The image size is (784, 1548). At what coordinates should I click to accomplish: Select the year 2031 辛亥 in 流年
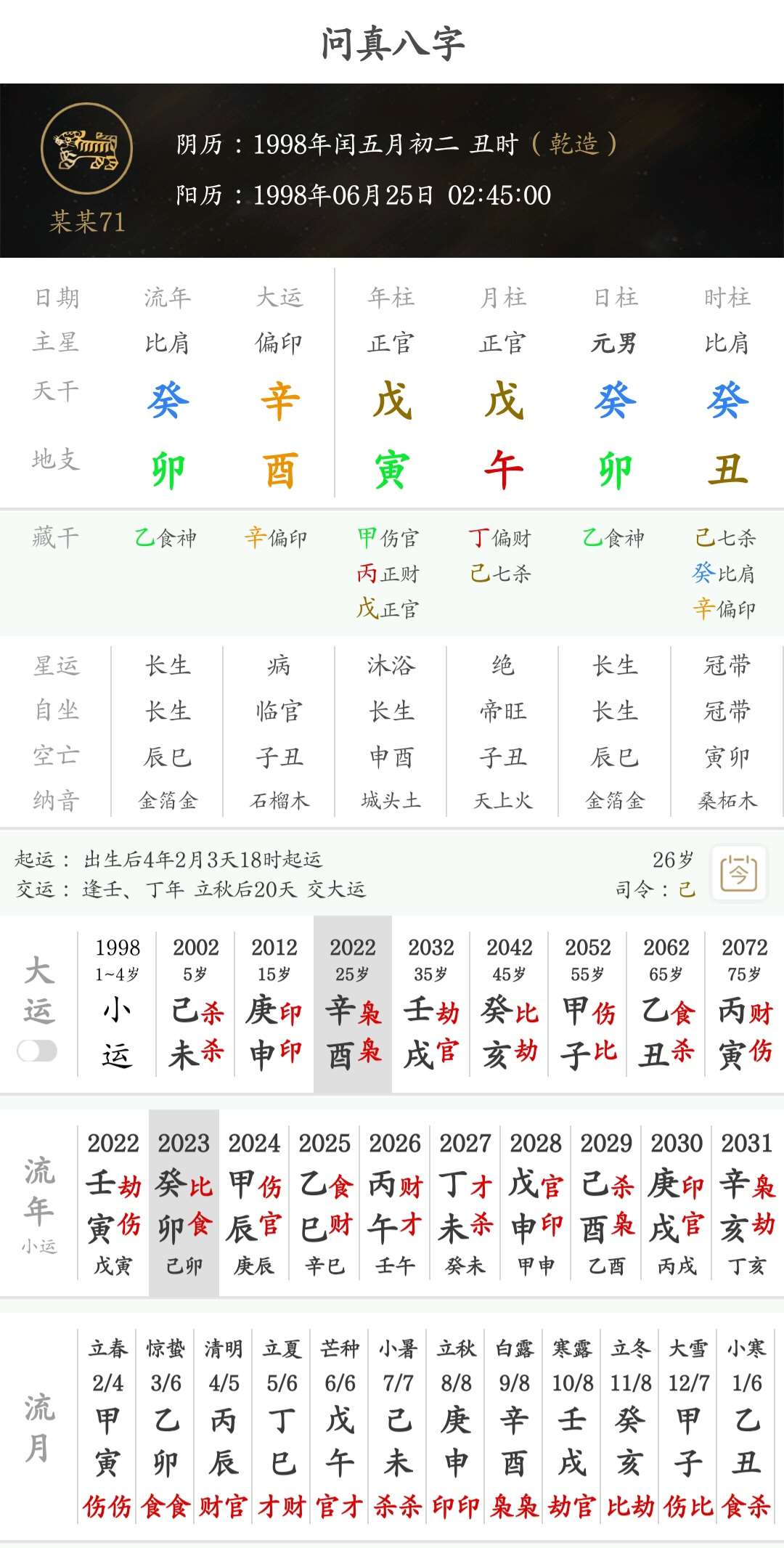point(748,1202)
